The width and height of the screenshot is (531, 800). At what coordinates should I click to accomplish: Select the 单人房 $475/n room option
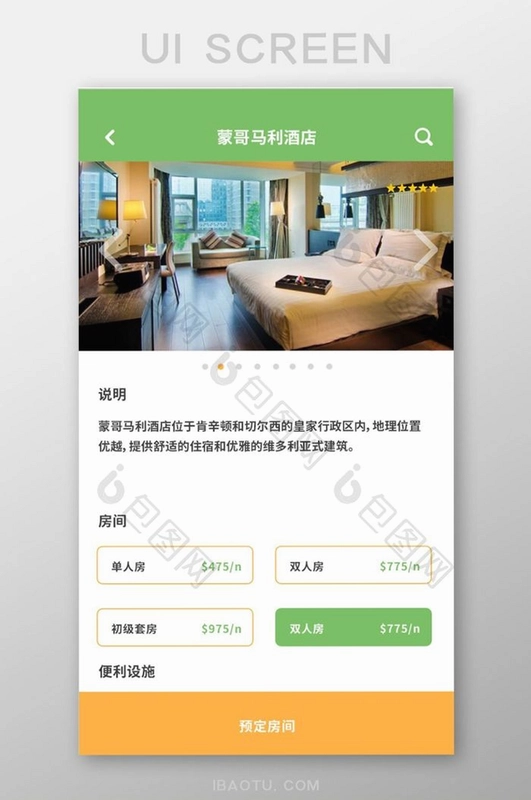point(175,565)
